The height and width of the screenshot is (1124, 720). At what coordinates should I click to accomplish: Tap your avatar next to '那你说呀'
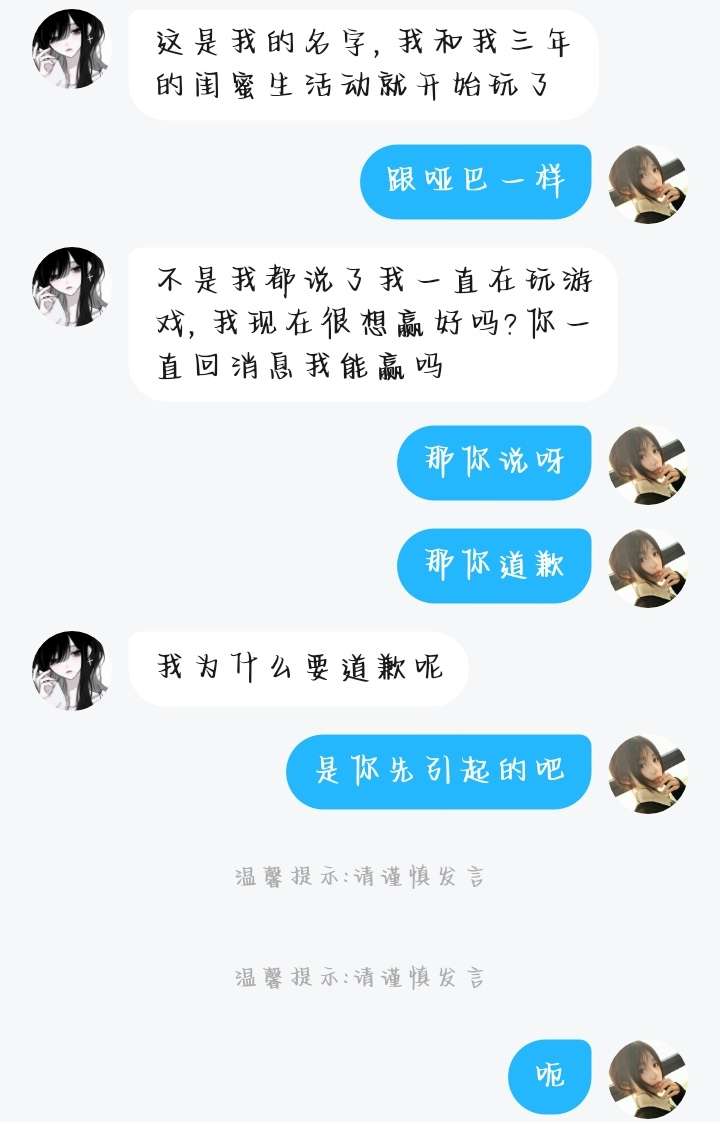point(648,465)
